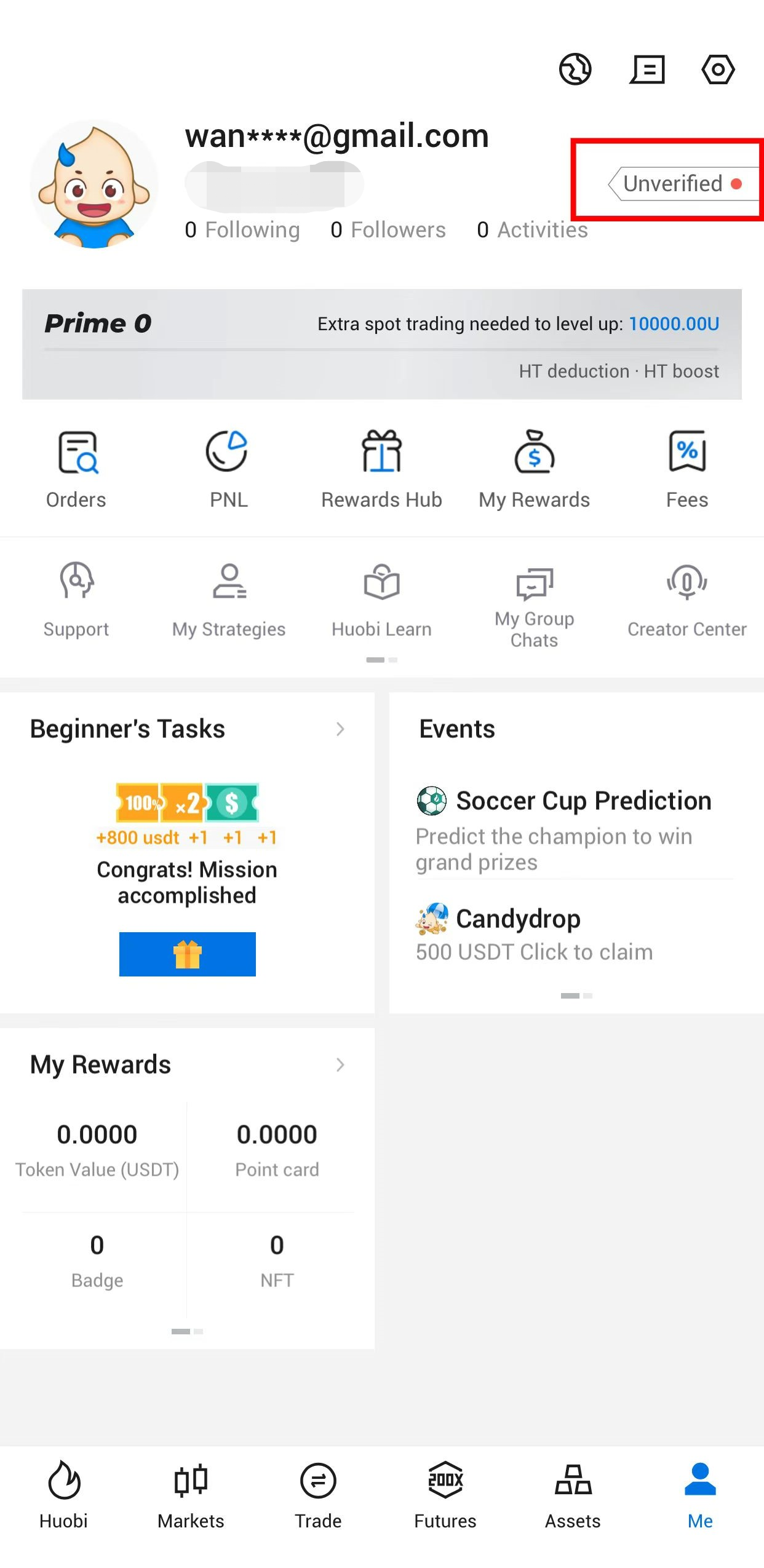Open the settings gear icon
Image resolution: width=764 pixels, height=1568 pixels.
click(x=718, y=69)
